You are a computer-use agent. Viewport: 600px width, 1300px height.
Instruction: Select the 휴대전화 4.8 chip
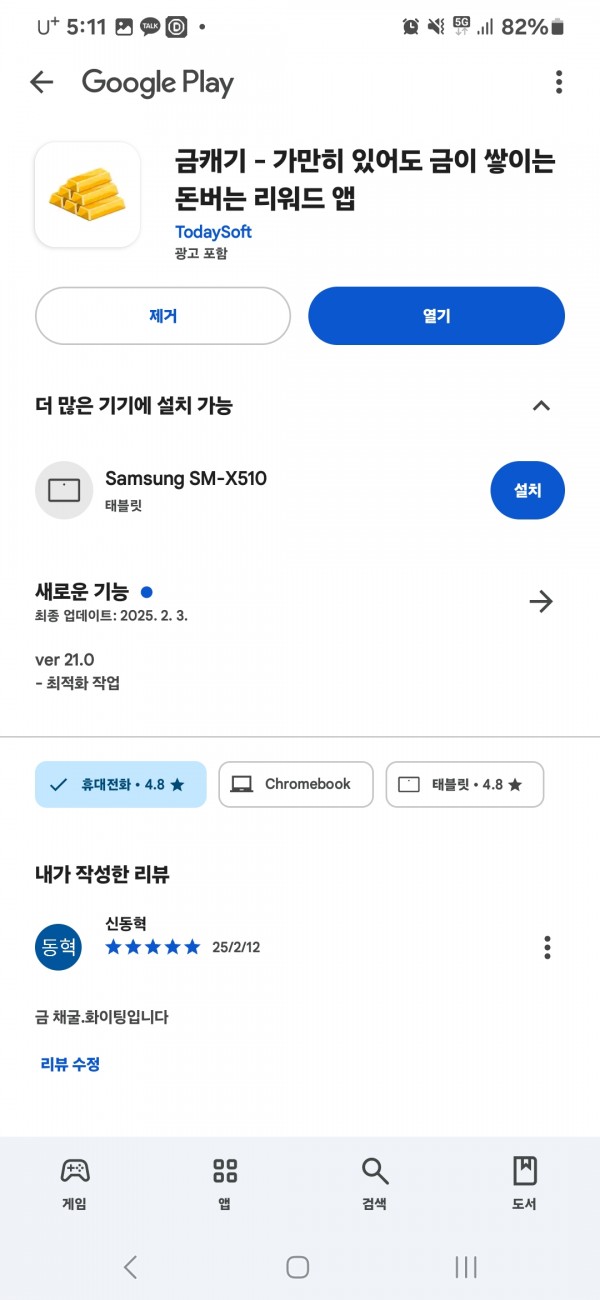[x=121, y=785]
